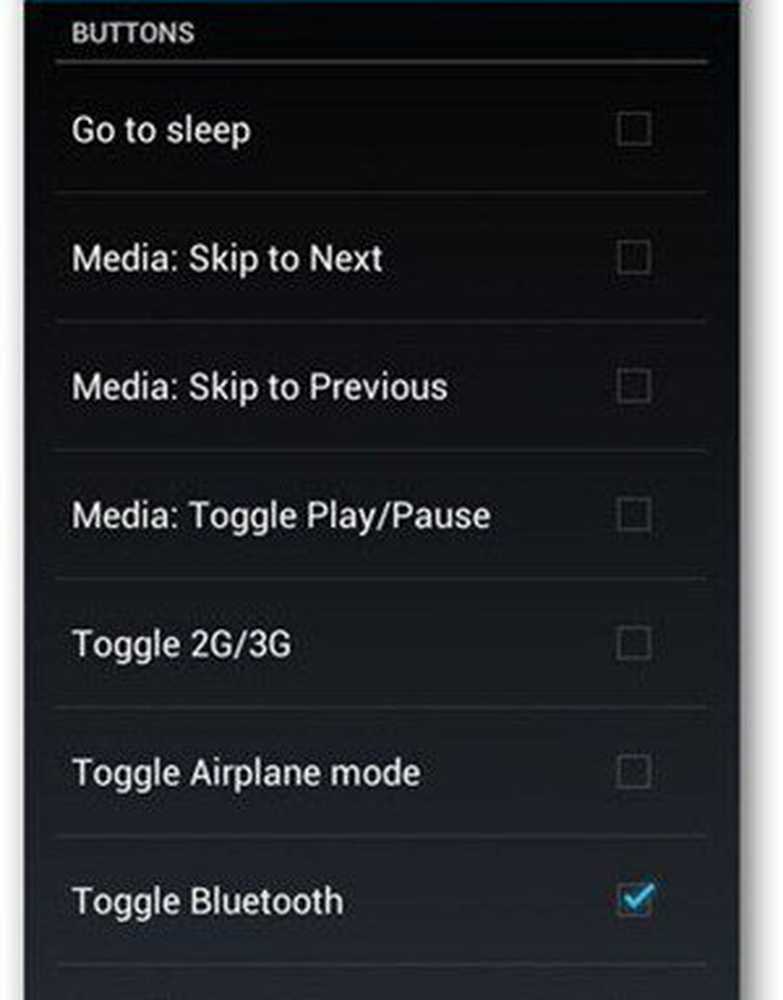This screenshot has height=1000, width=783.
Task: Check Toggle Airplane mode option
Action: [633, 771]
